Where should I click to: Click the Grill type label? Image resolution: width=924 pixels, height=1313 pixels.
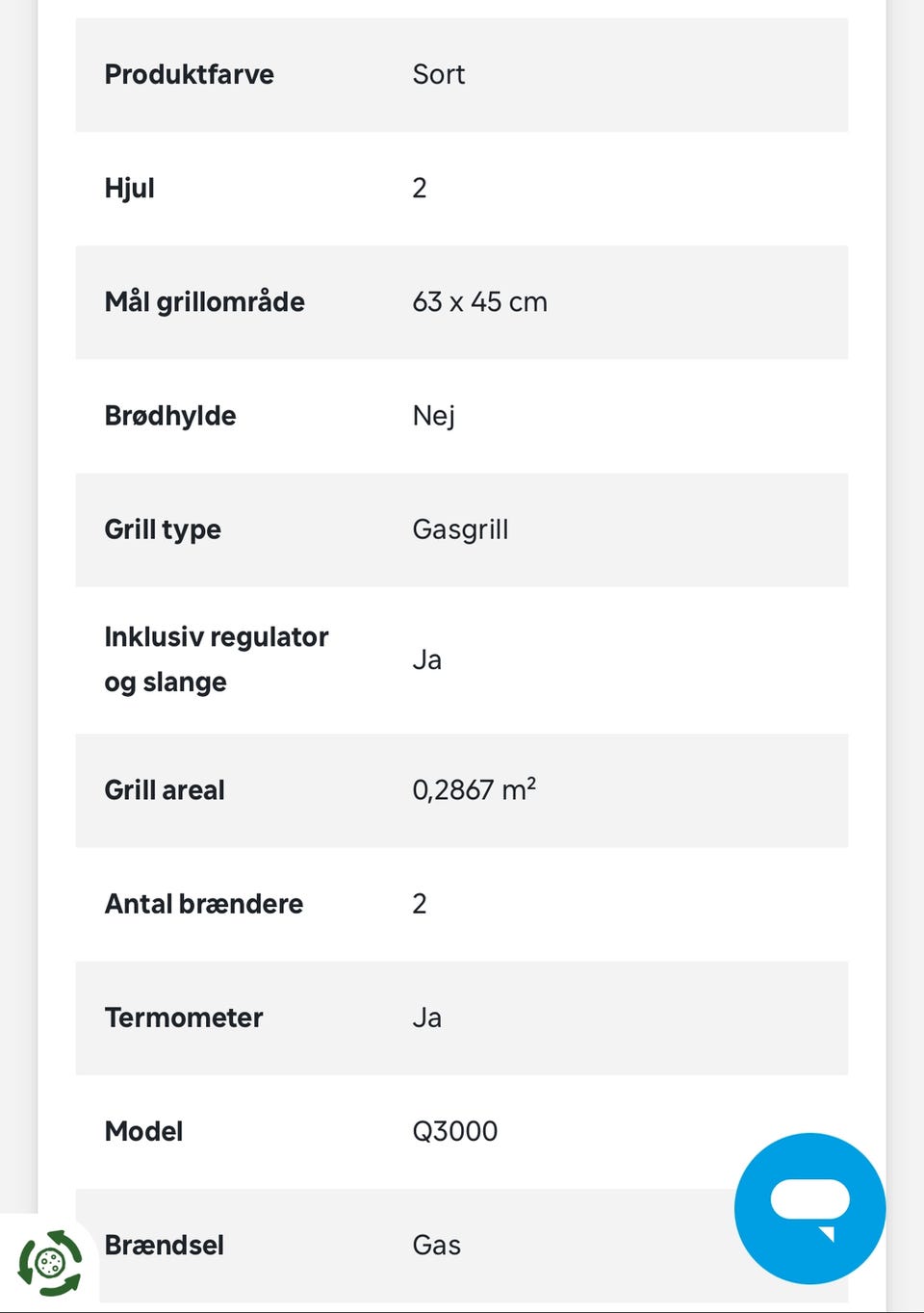coord(162,528)
